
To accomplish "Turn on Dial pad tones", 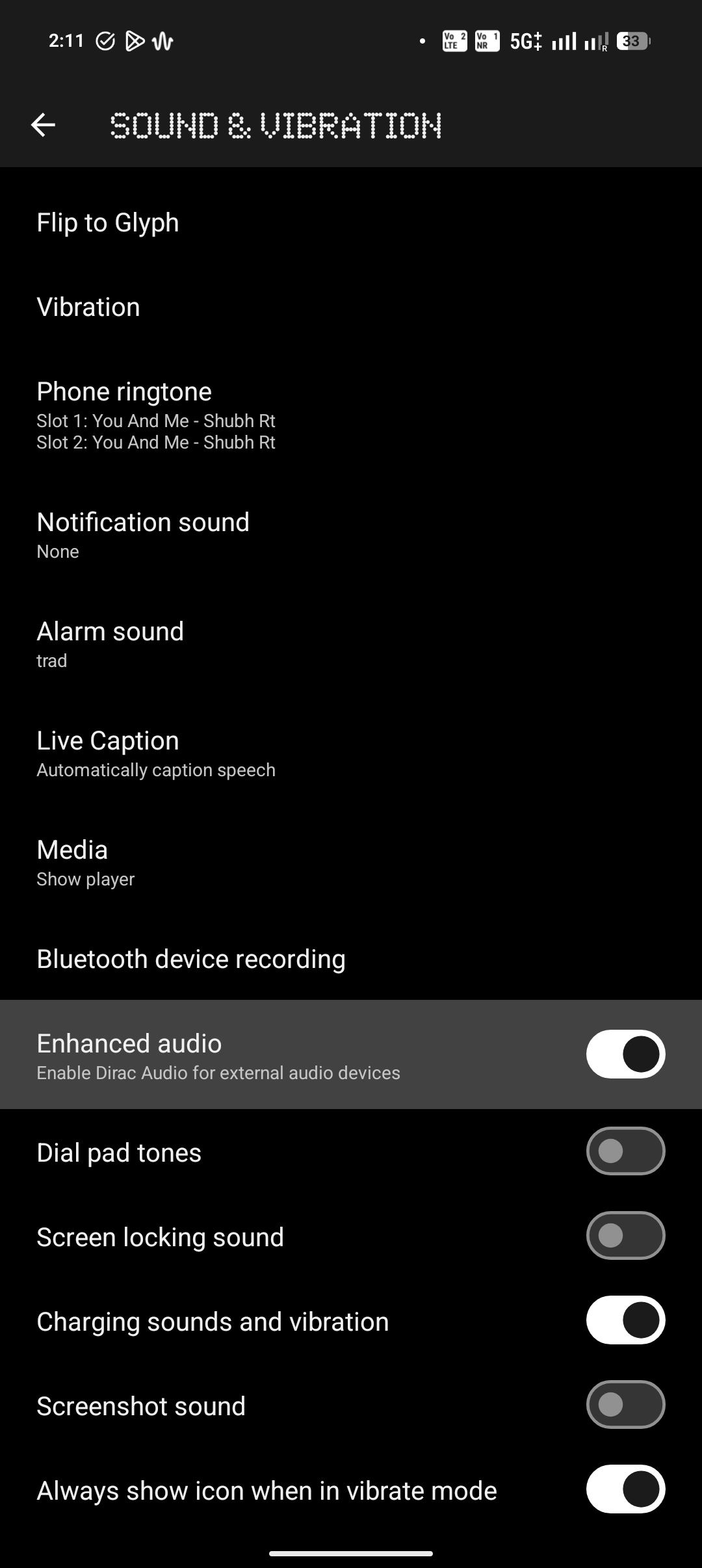I will (625, 1151).
